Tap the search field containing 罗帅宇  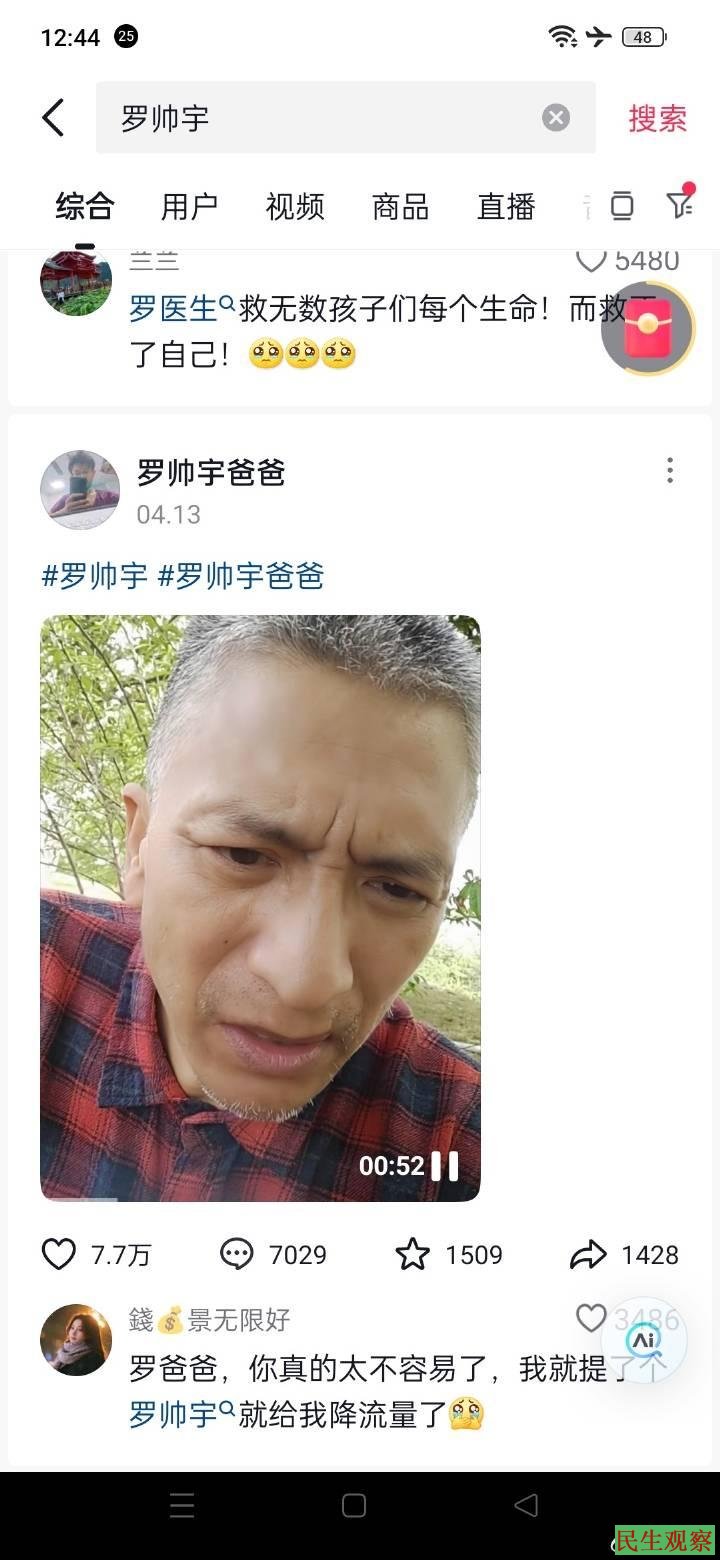click(x=320, y=118)
